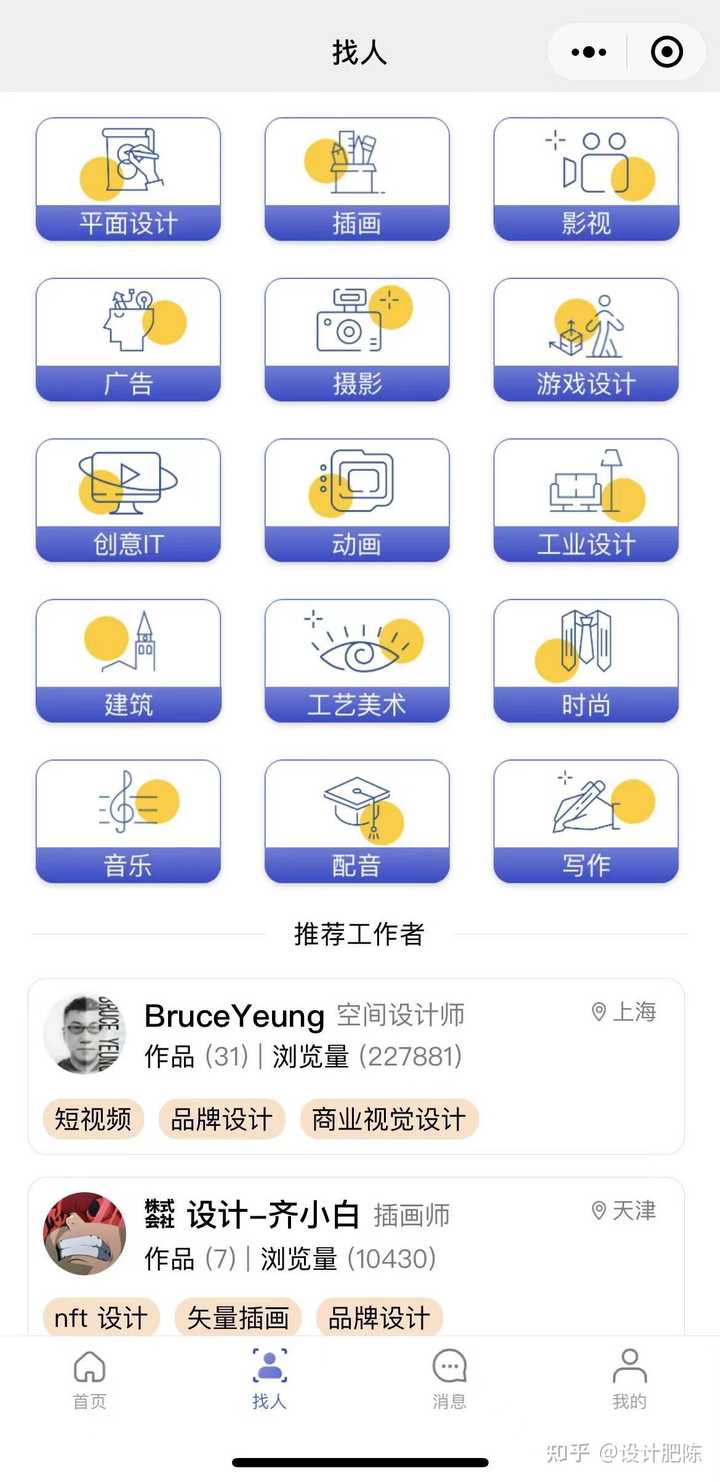Open the 游戏设计 category
Viewport: 720px width, 1482px height.
tap(586, 340)
